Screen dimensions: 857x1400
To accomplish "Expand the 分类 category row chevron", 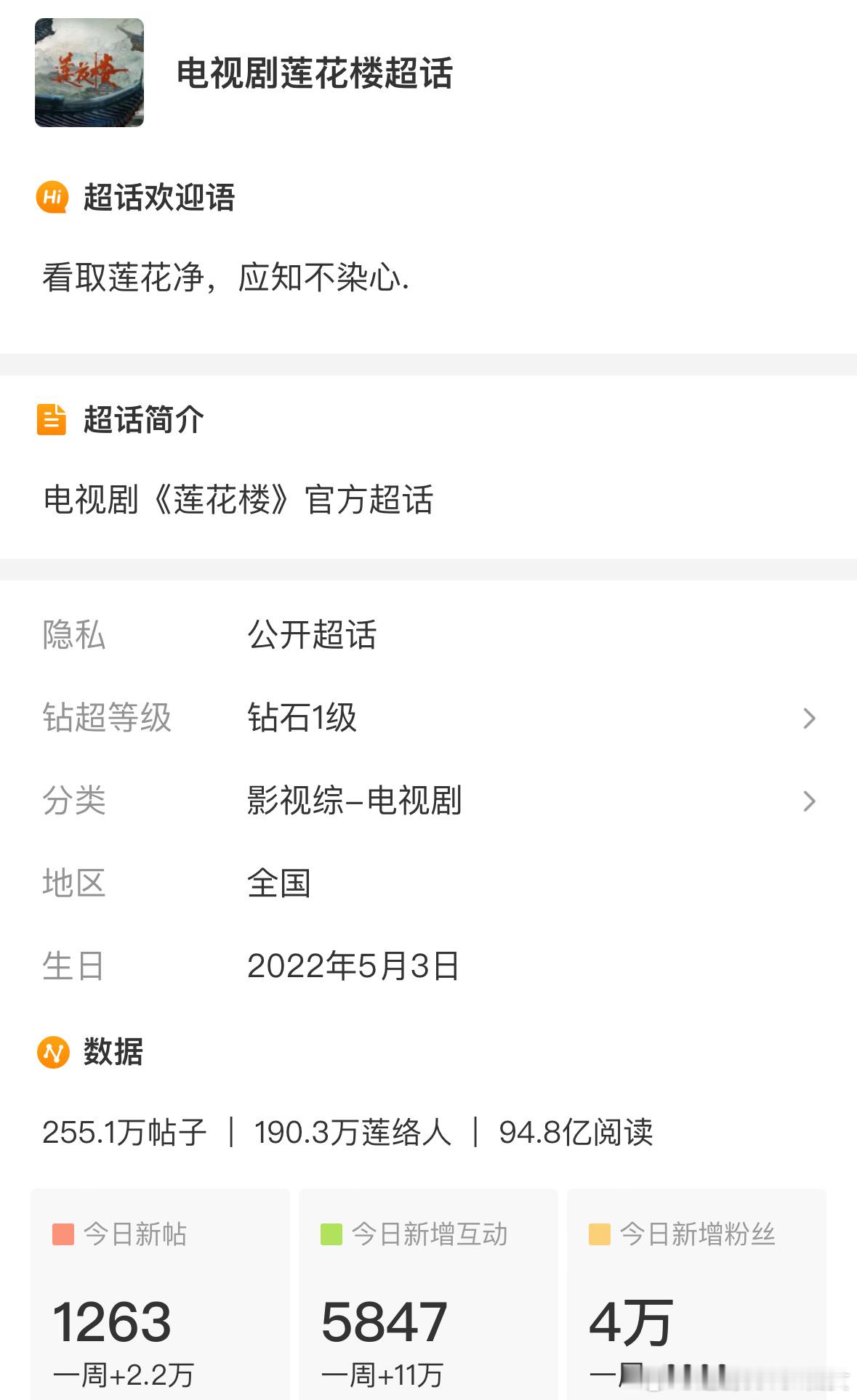I will pyautogui.click(x=808, y=801).
